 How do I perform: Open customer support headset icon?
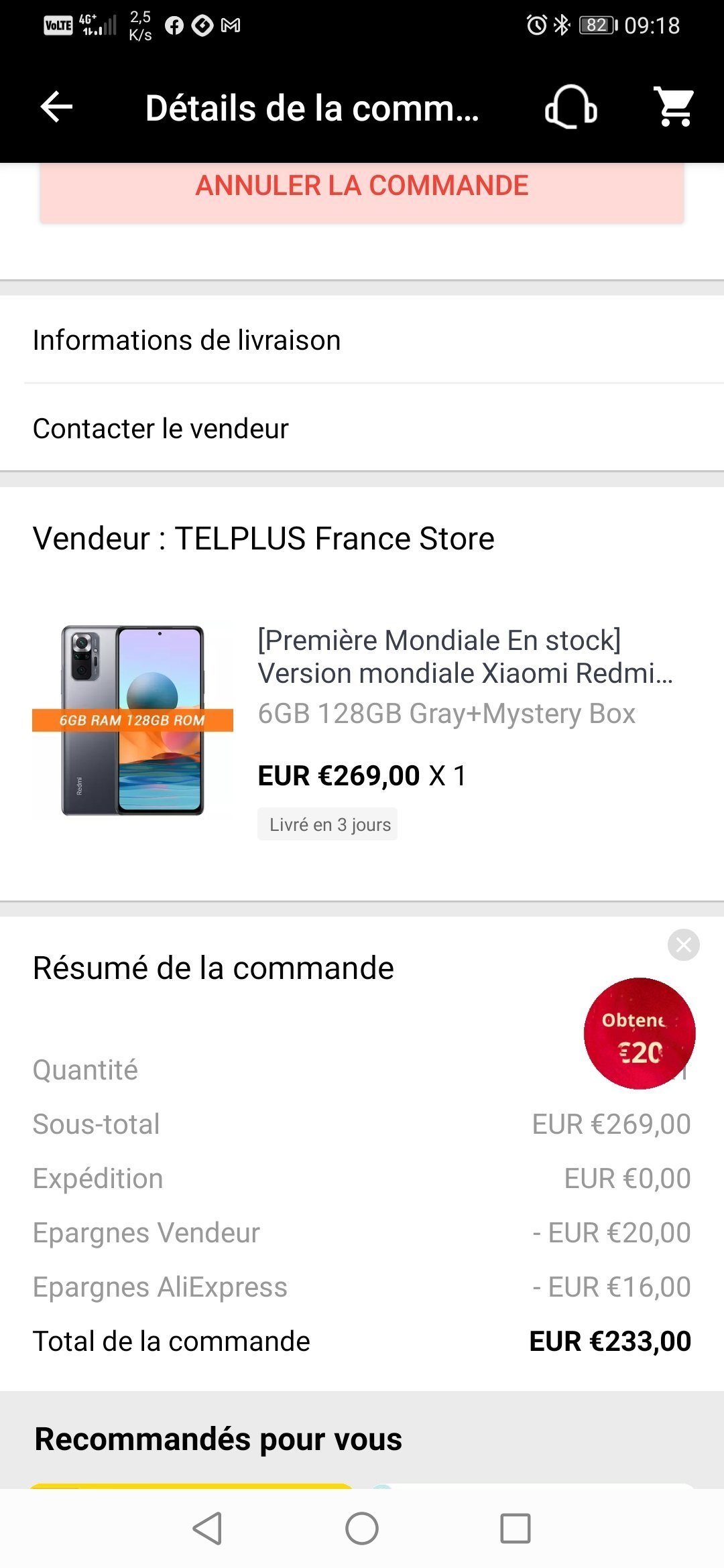pyautogui.click(x=570, y=107)
